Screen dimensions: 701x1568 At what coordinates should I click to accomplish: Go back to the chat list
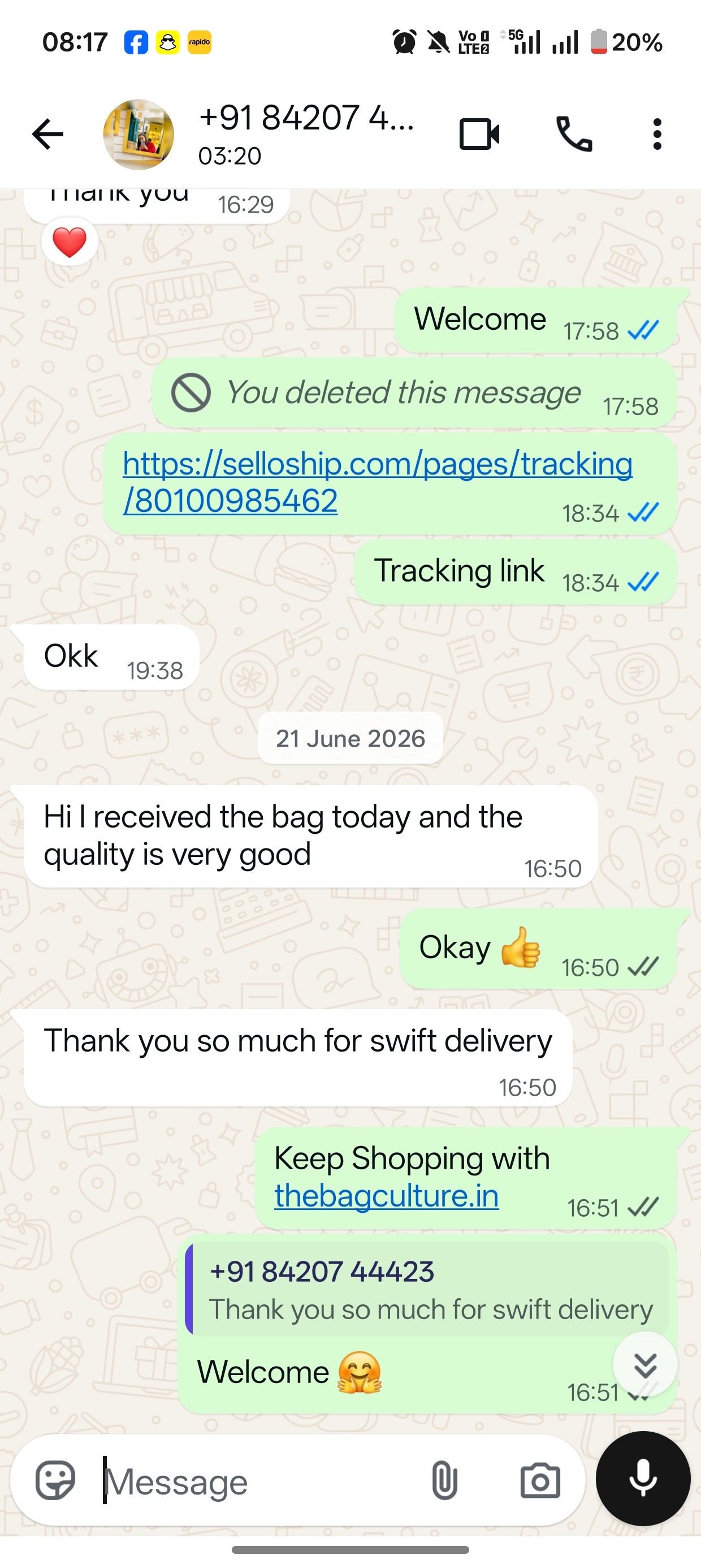[x=47, y=134]
